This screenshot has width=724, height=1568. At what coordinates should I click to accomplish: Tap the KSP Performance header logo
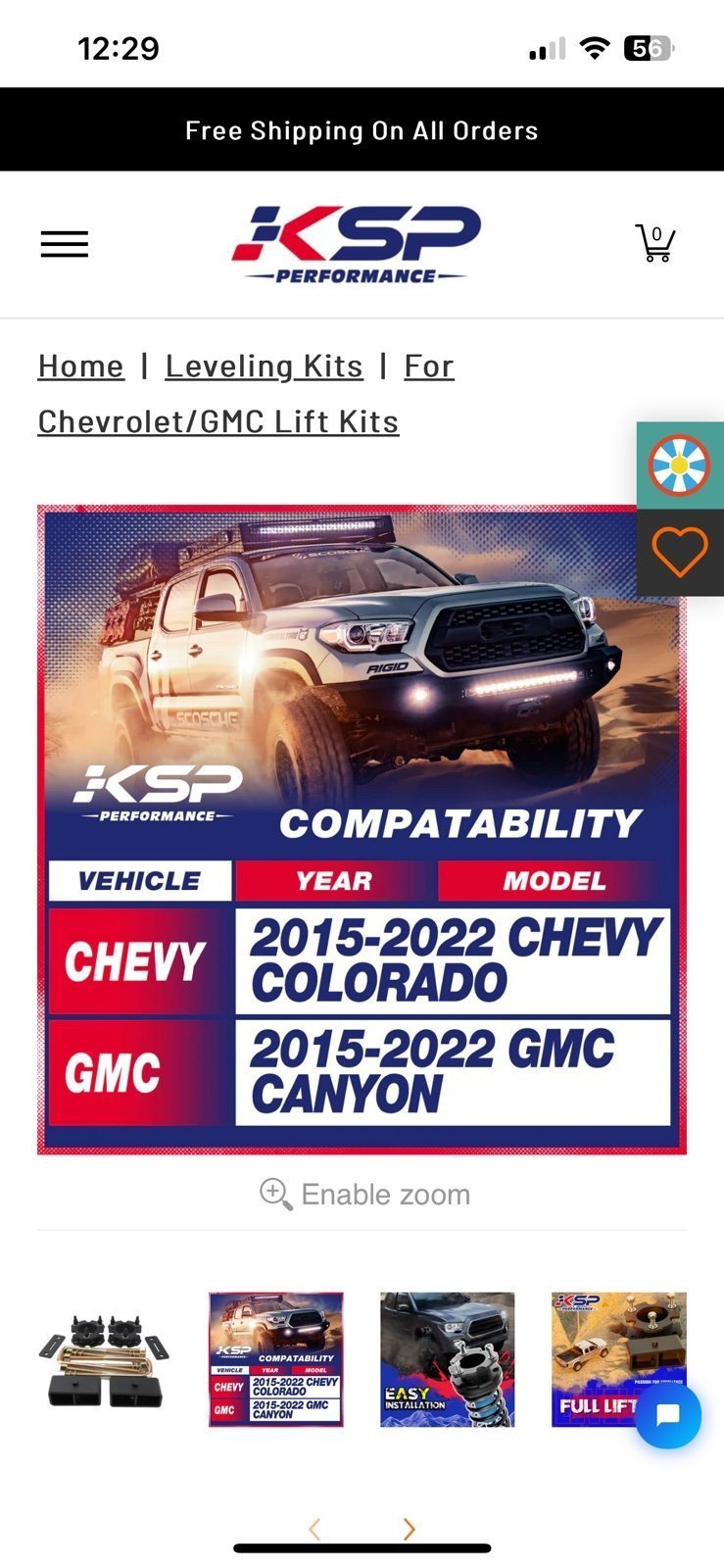click(x=357, y=244)
